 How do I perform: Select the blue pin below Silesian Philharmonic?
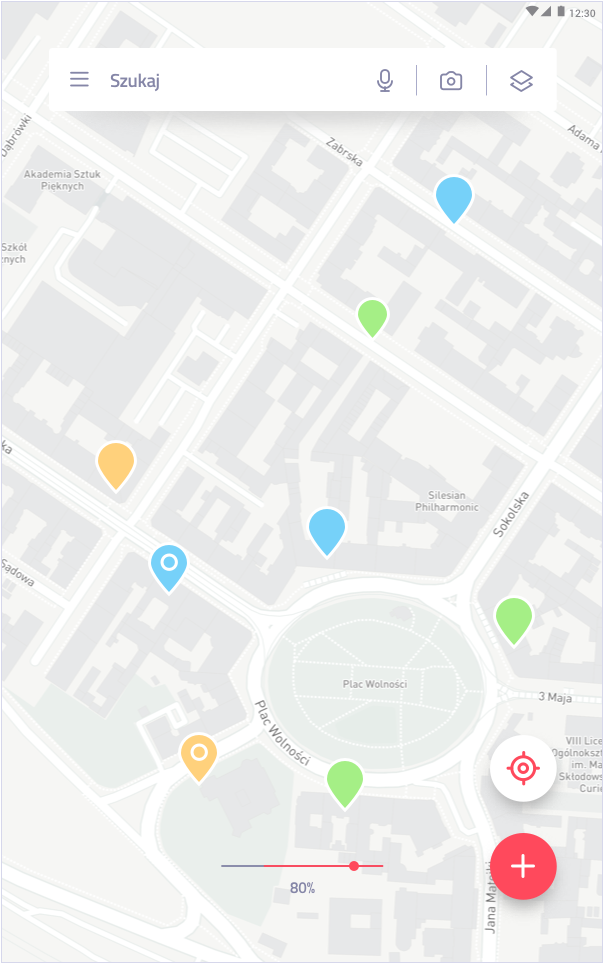point(327,529)
